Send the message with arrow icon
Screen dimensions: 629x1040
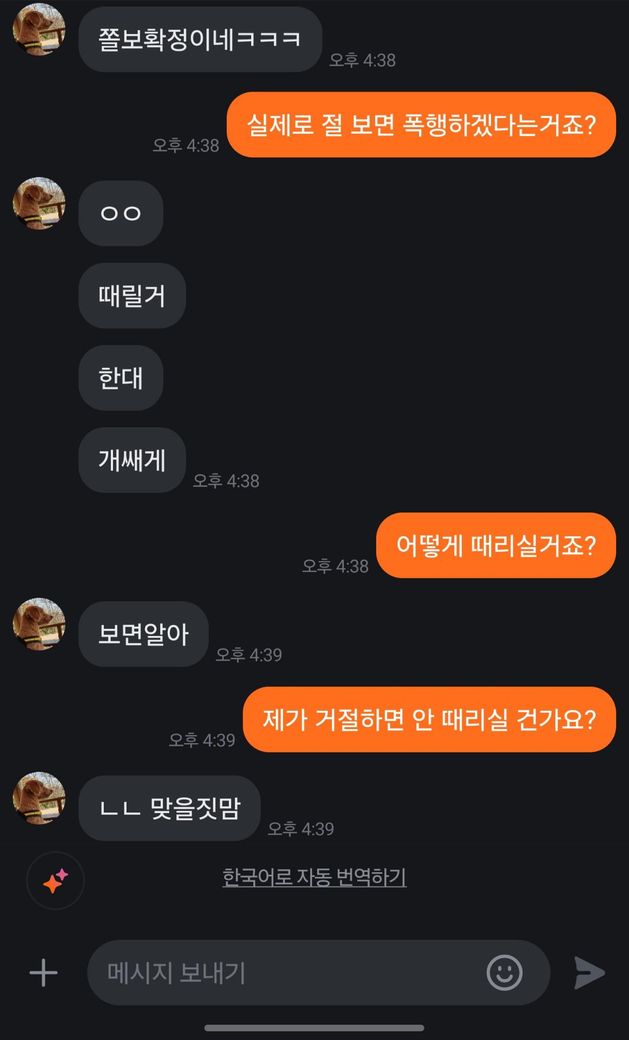click(x=589, y=972)
